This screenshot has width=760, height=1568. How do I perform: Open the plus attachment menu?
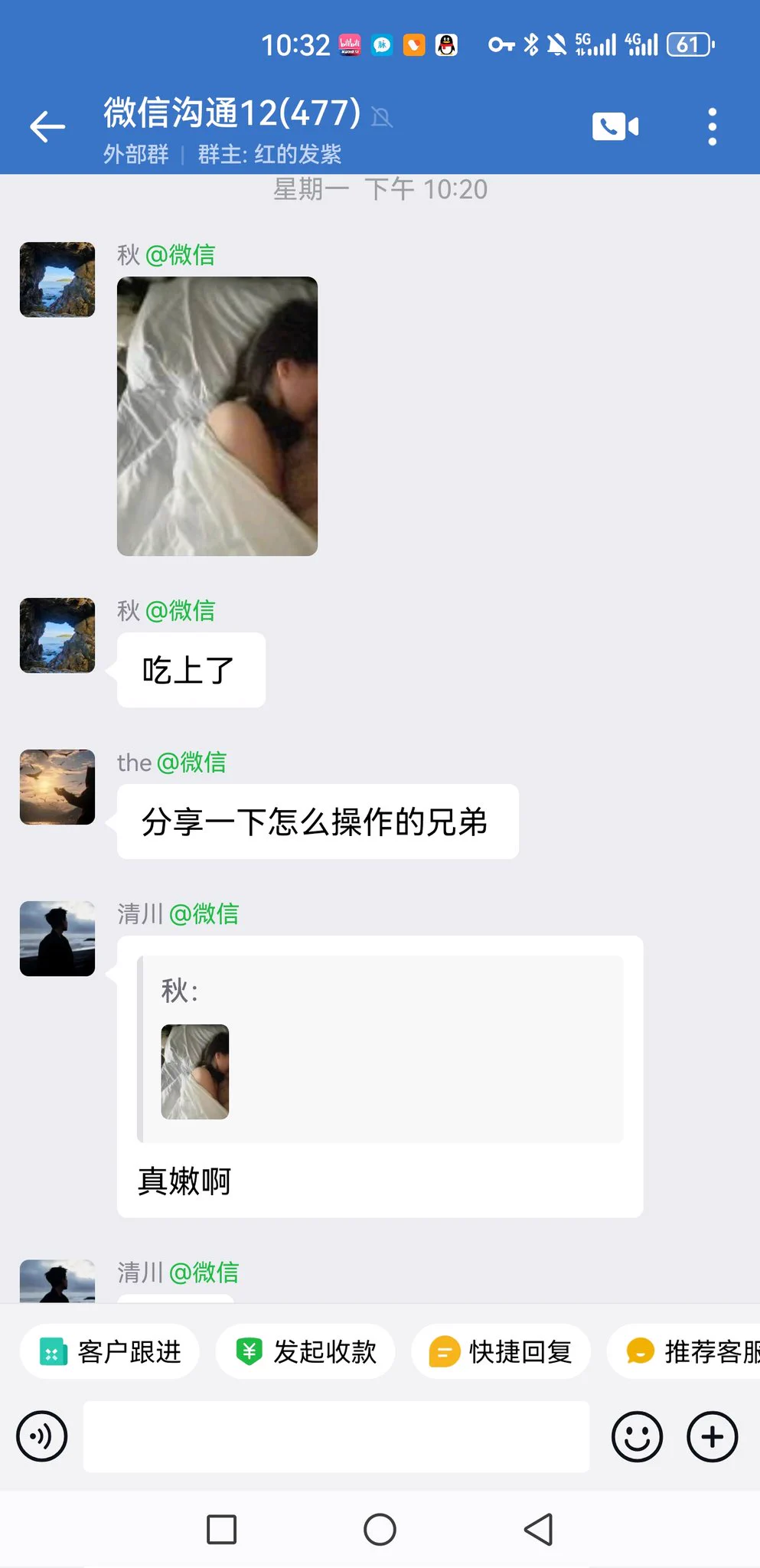pos(712,1437)
